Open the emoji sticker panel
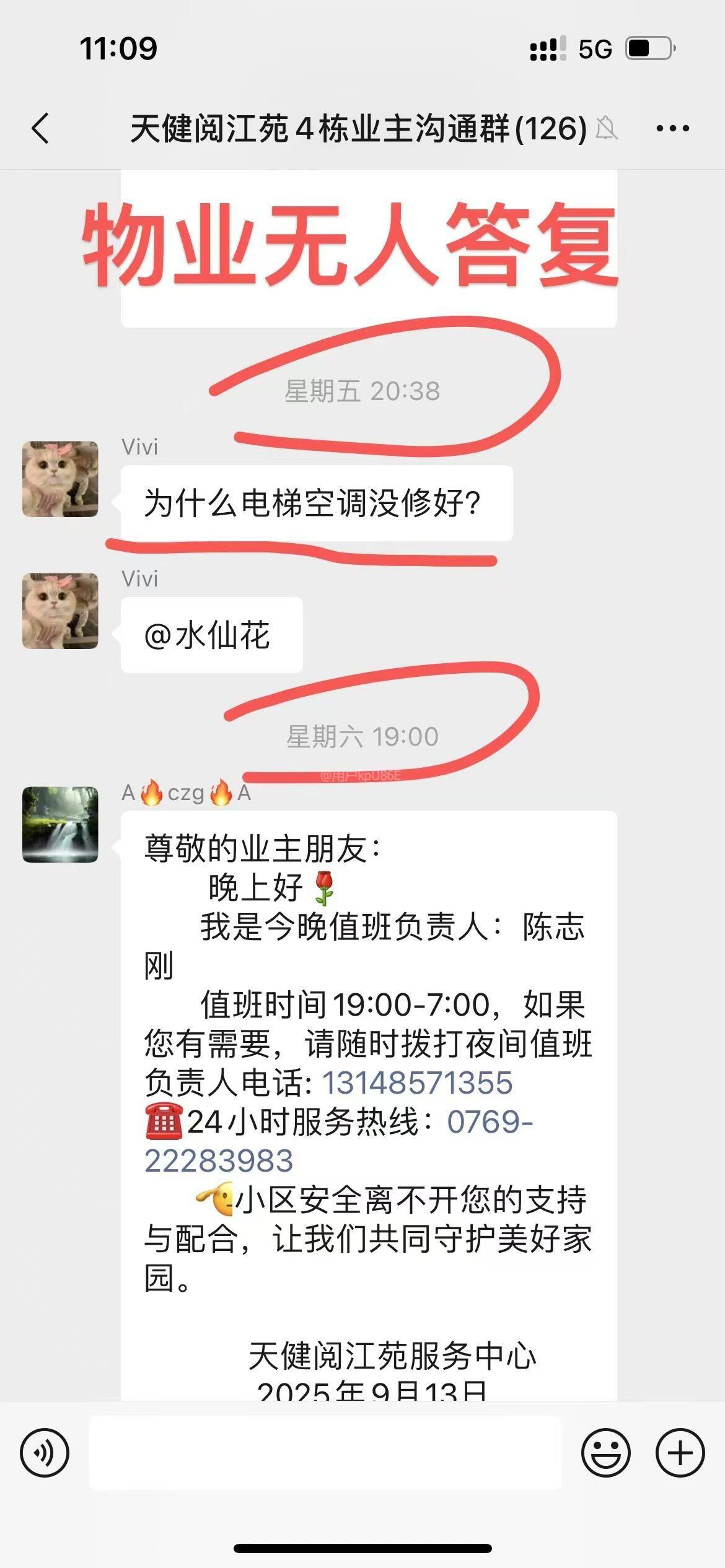The width and height of the screenshot is (725, 1568). click(x=605, y=1452)
